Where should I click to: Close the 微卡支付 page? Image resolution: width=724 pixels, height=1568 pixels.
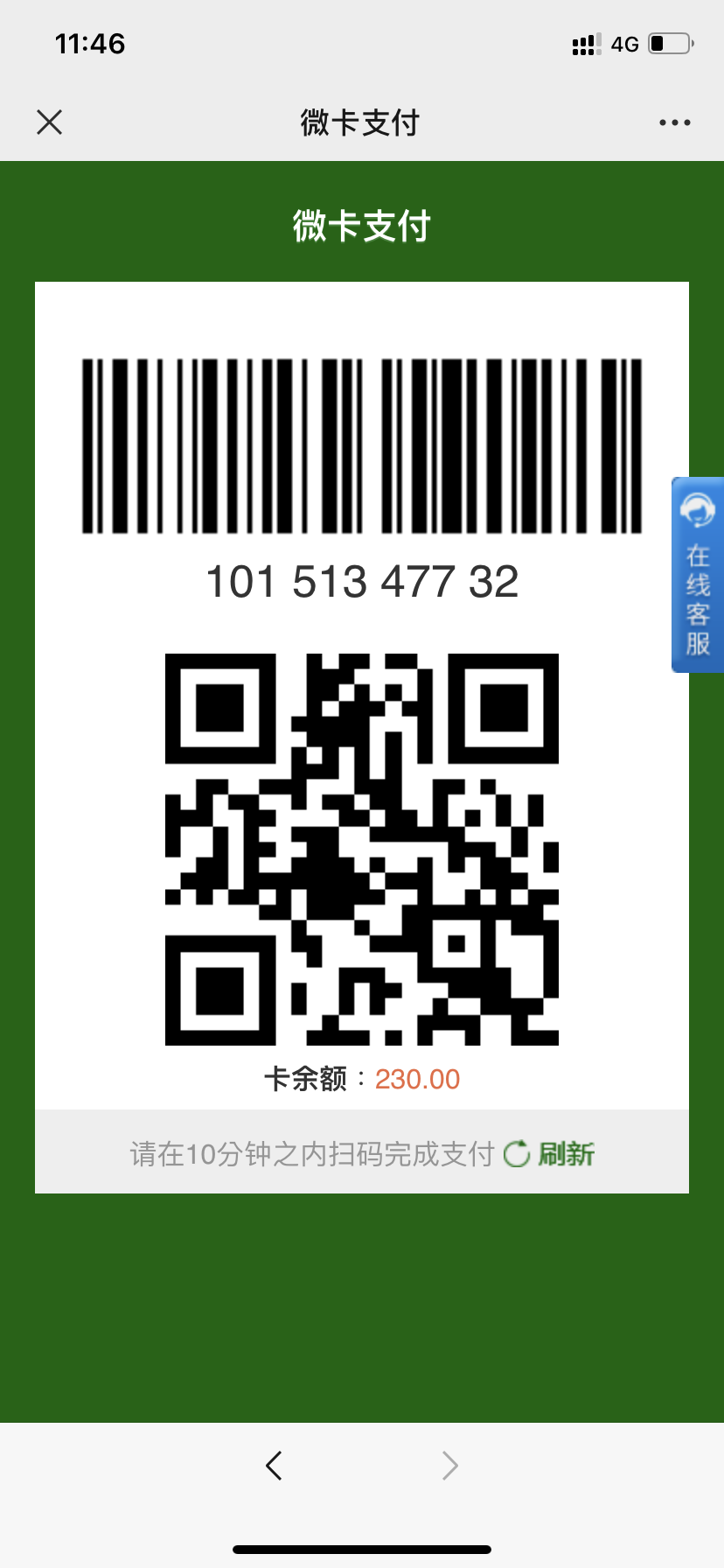coord(50,122)
